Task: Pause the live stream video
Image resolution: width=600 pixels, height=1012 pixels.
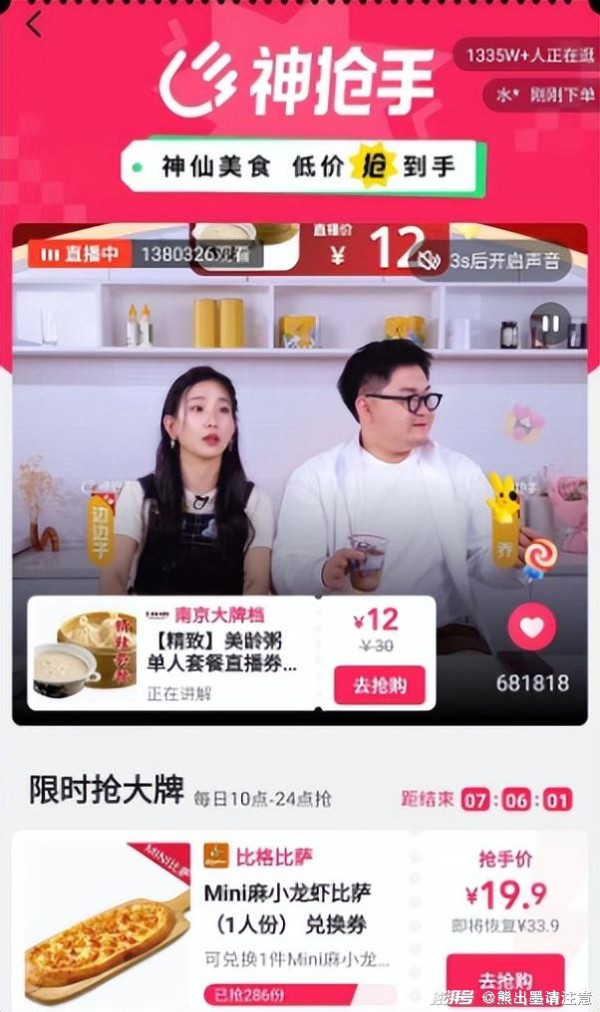Action: (x=549, y=325)
